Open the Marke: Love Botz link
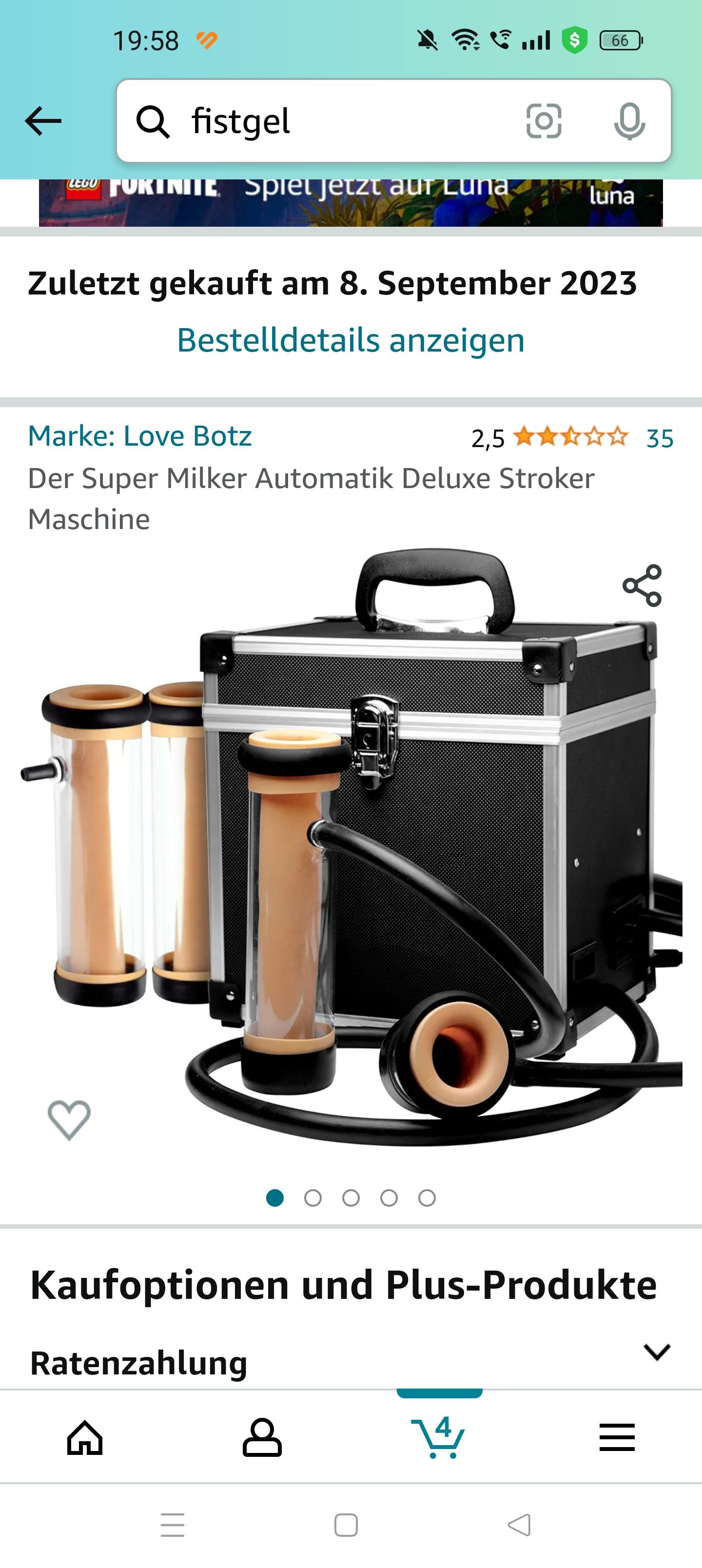 139,436
